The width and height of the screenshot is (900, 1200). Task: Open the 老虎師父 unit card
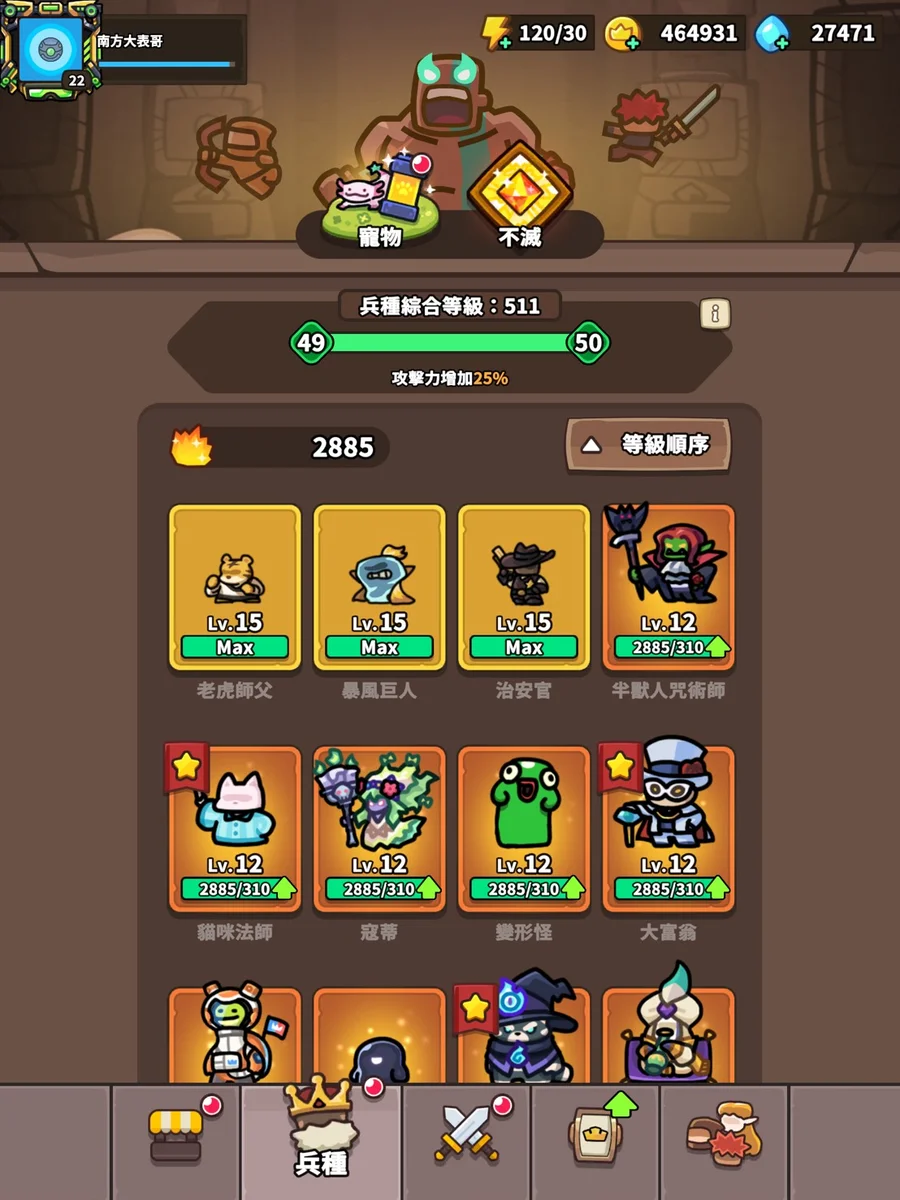pos(235,588)
